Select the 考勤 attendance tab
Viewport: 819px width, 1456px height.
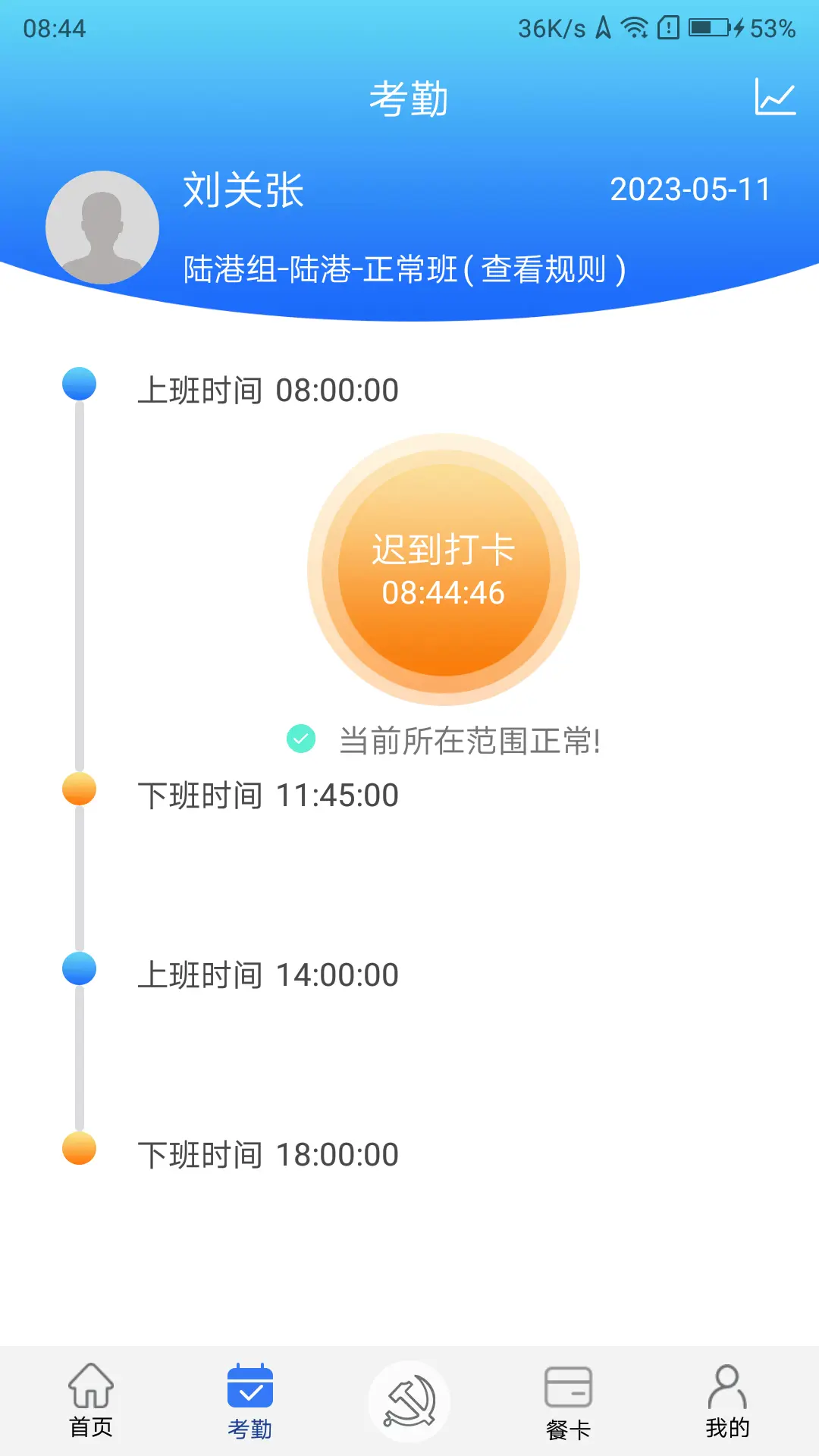point(250,1401)
